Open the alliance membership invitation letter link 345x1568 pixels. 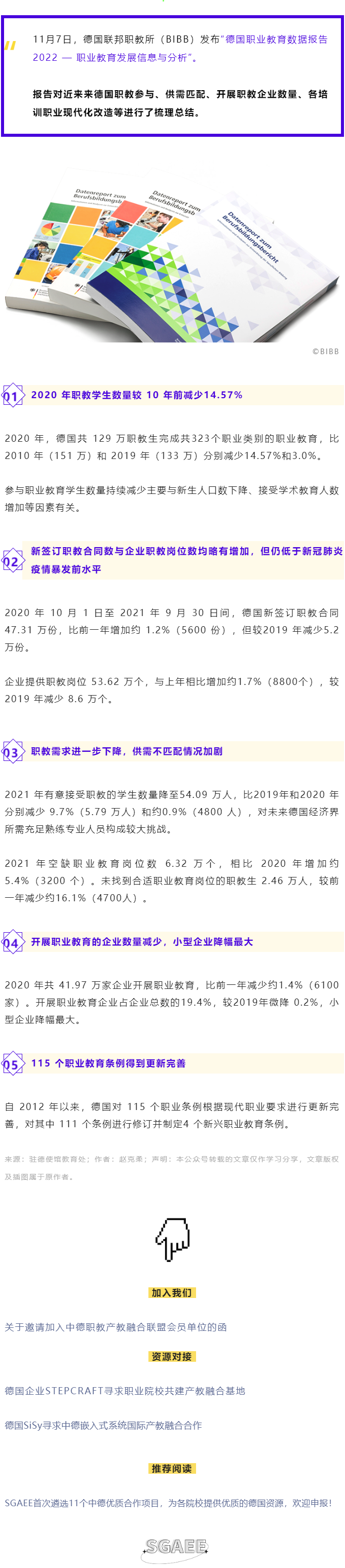coord(116,1326)
